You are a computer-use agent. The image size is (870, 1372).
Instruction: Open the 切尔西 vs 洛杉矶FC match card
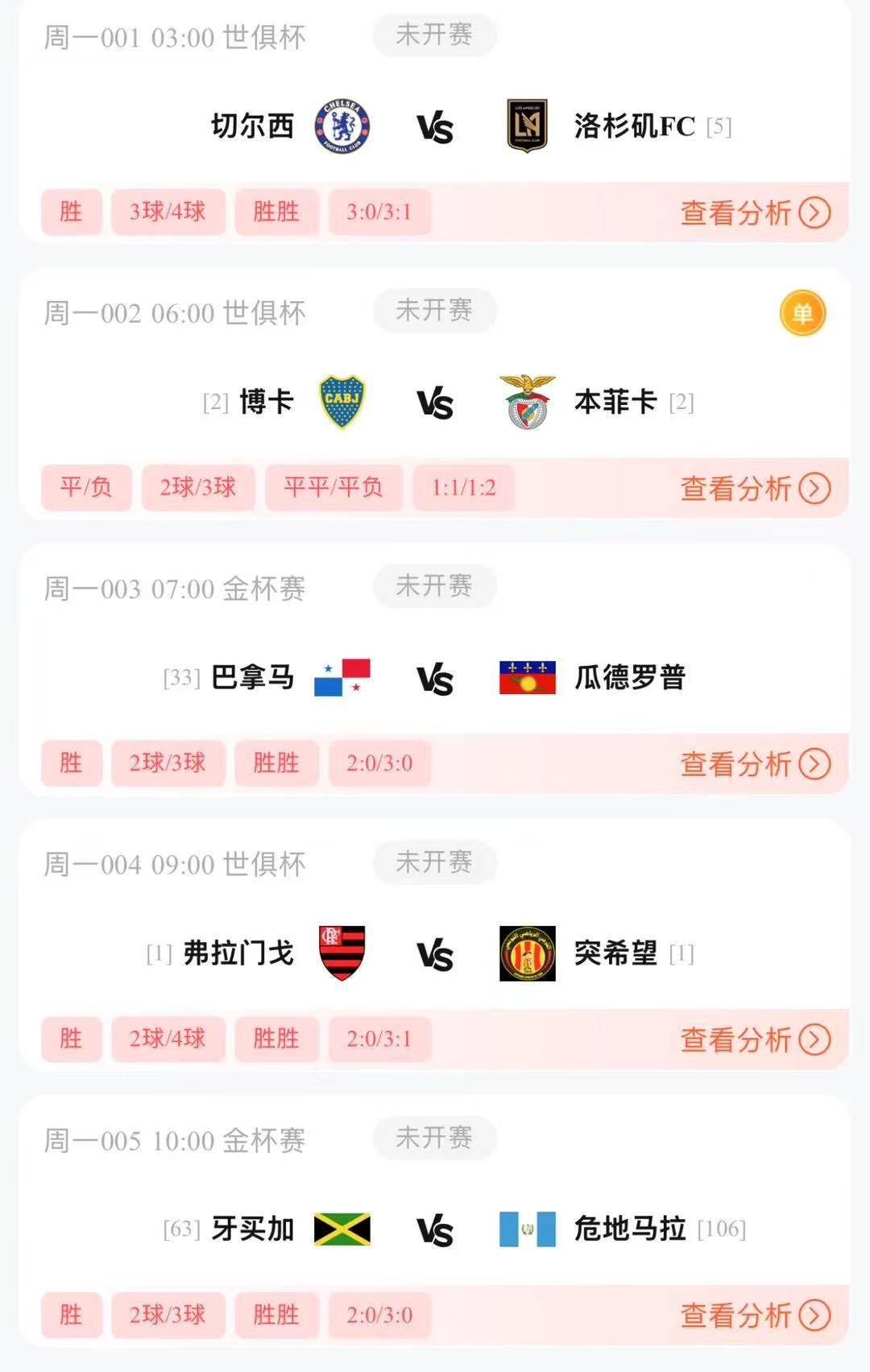tap(435, 126)
